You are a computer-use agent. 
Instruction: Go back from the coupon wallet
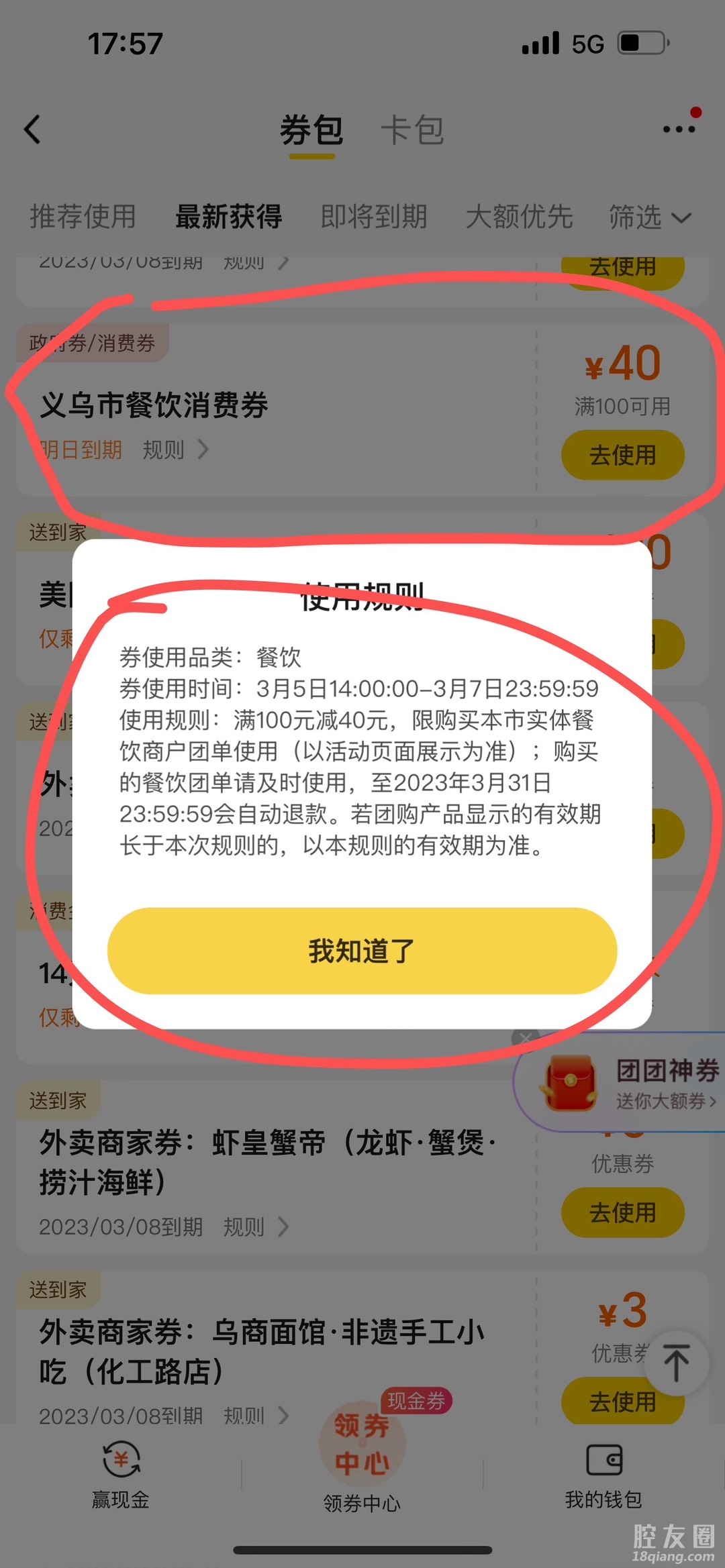pos(32,129)
